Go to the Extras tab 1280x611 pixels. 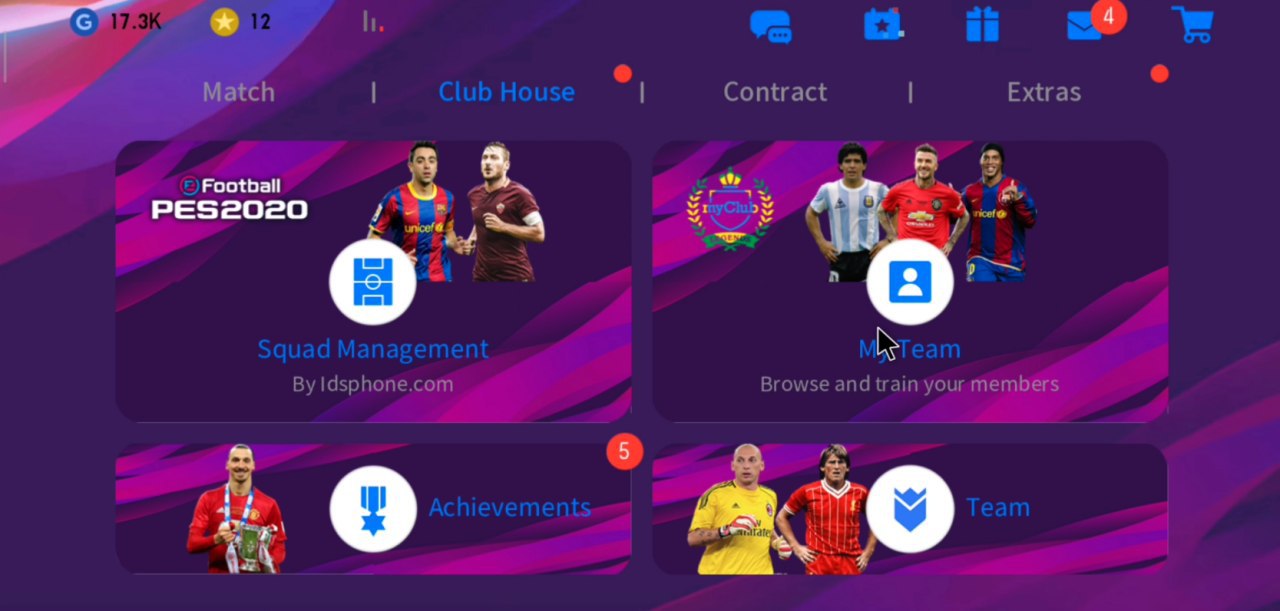[x=1043, y=92]
